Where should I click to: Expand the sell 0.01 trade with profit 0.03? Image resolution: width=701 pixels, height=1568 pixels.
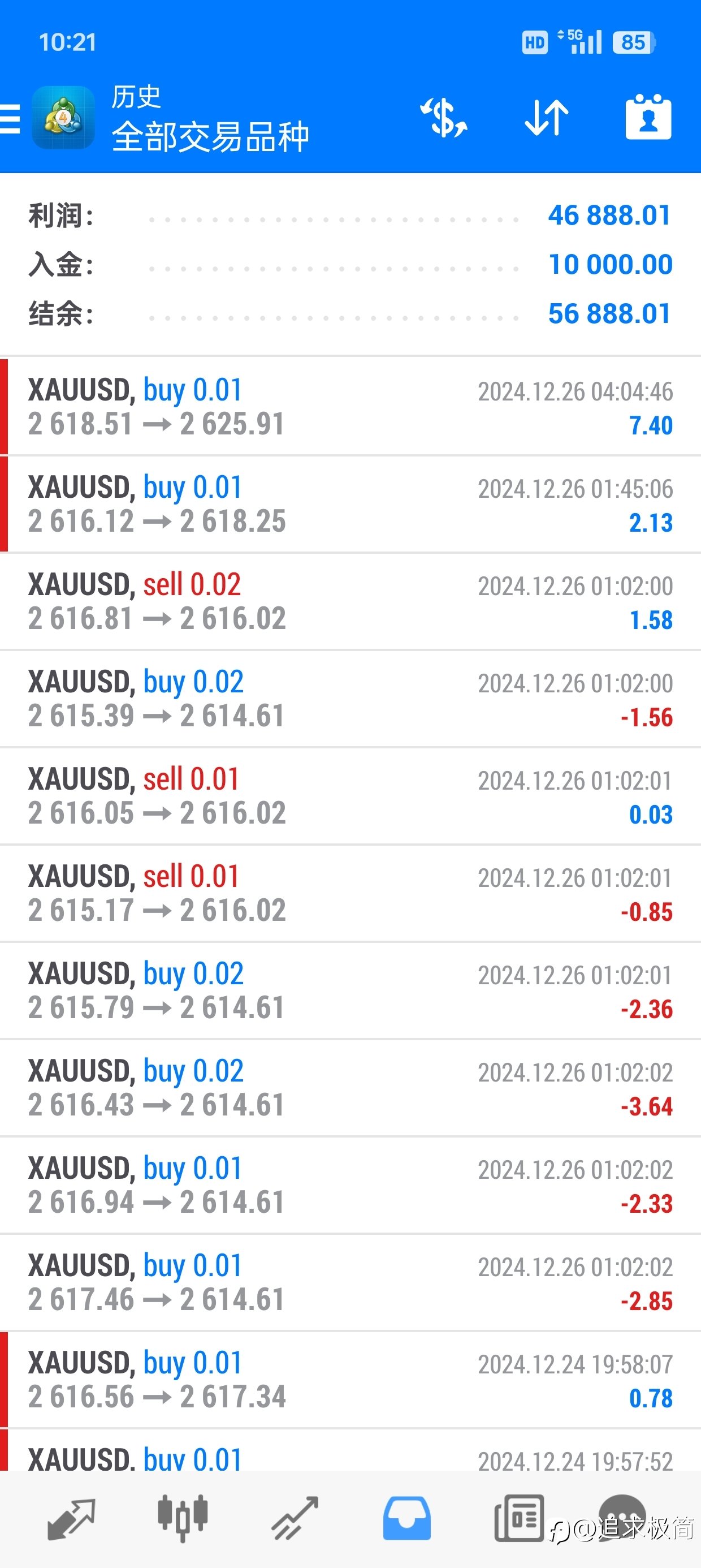point(350,796)
